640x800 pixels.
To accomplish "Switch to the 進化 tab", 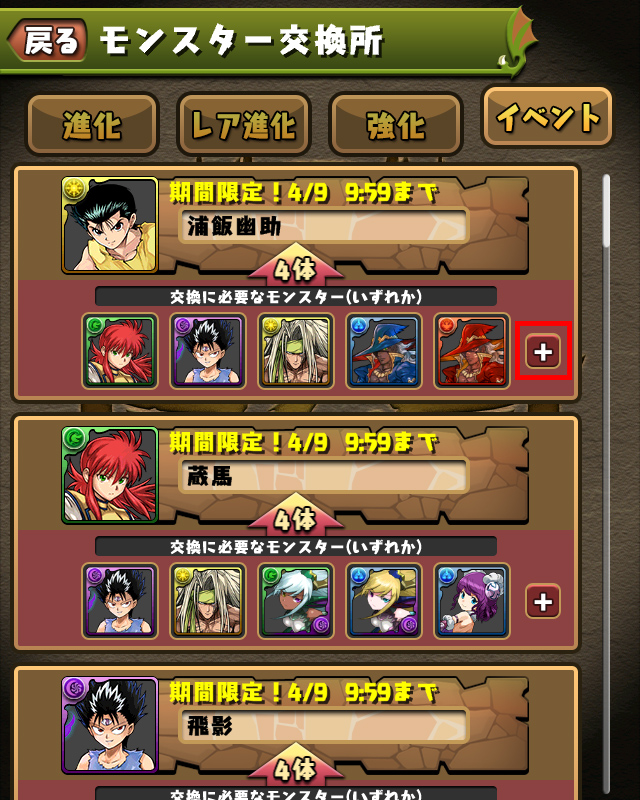I will click(x=92, y=125).
